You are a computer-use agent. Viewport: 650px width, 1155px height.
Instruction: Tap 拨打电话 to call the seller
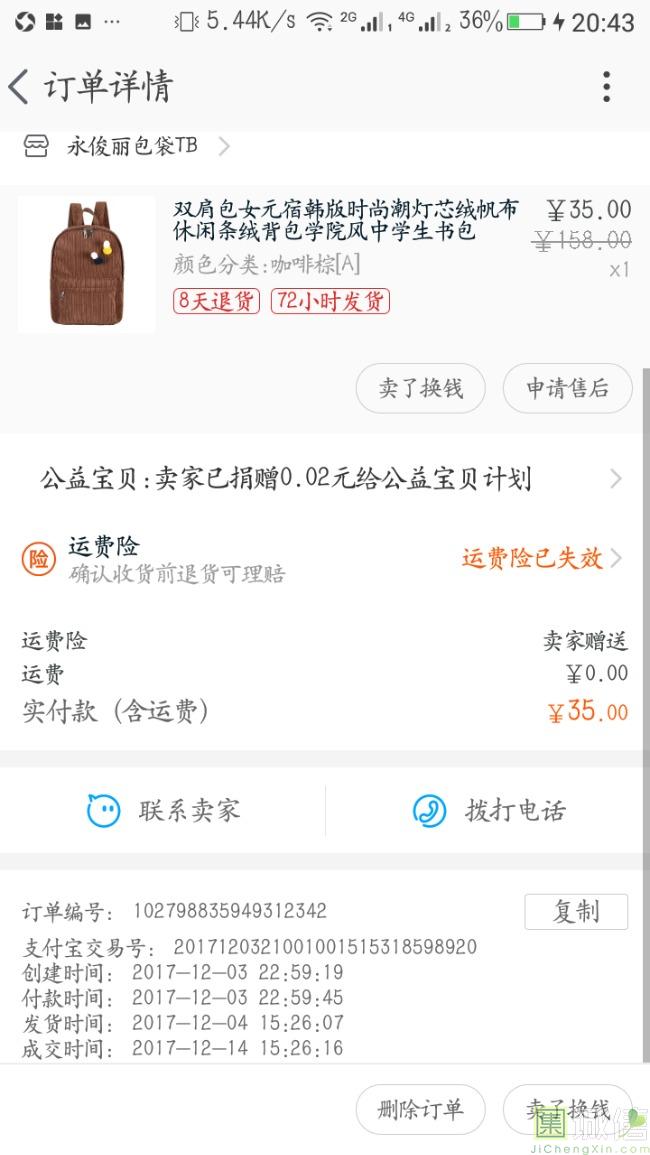pos(490,810)
